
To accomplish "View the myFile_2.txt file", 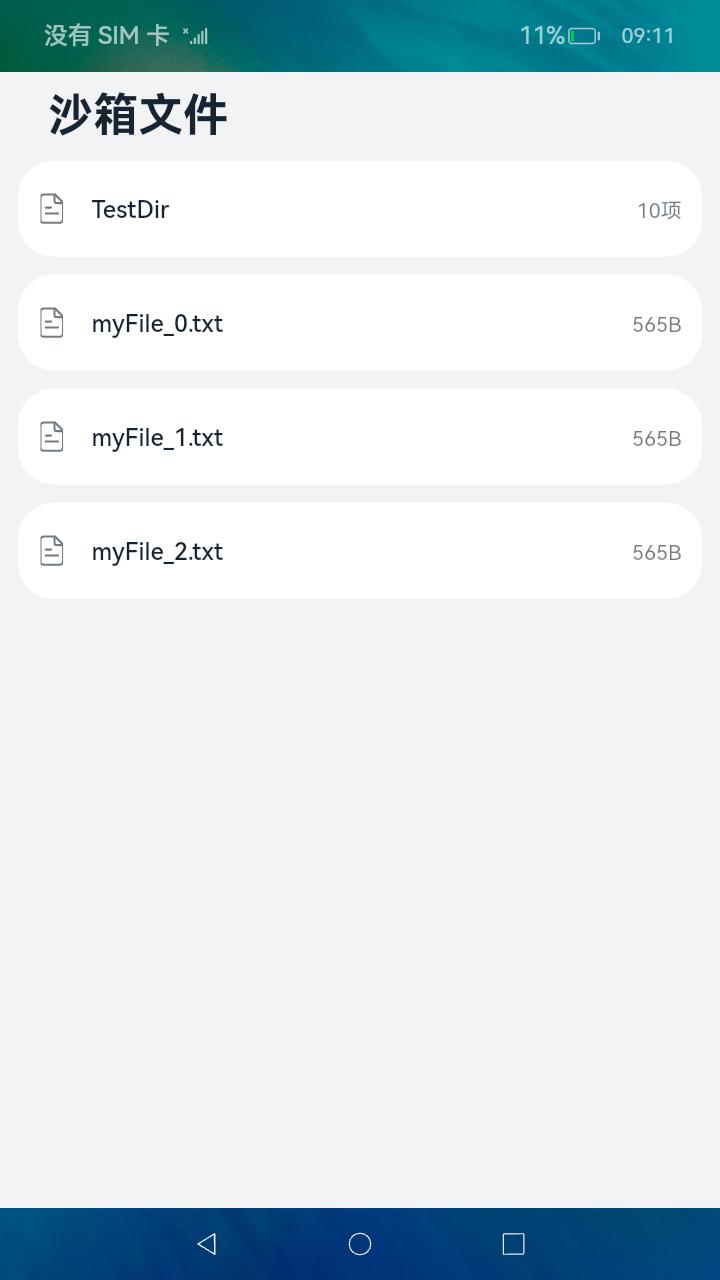I will coord(360,551).
